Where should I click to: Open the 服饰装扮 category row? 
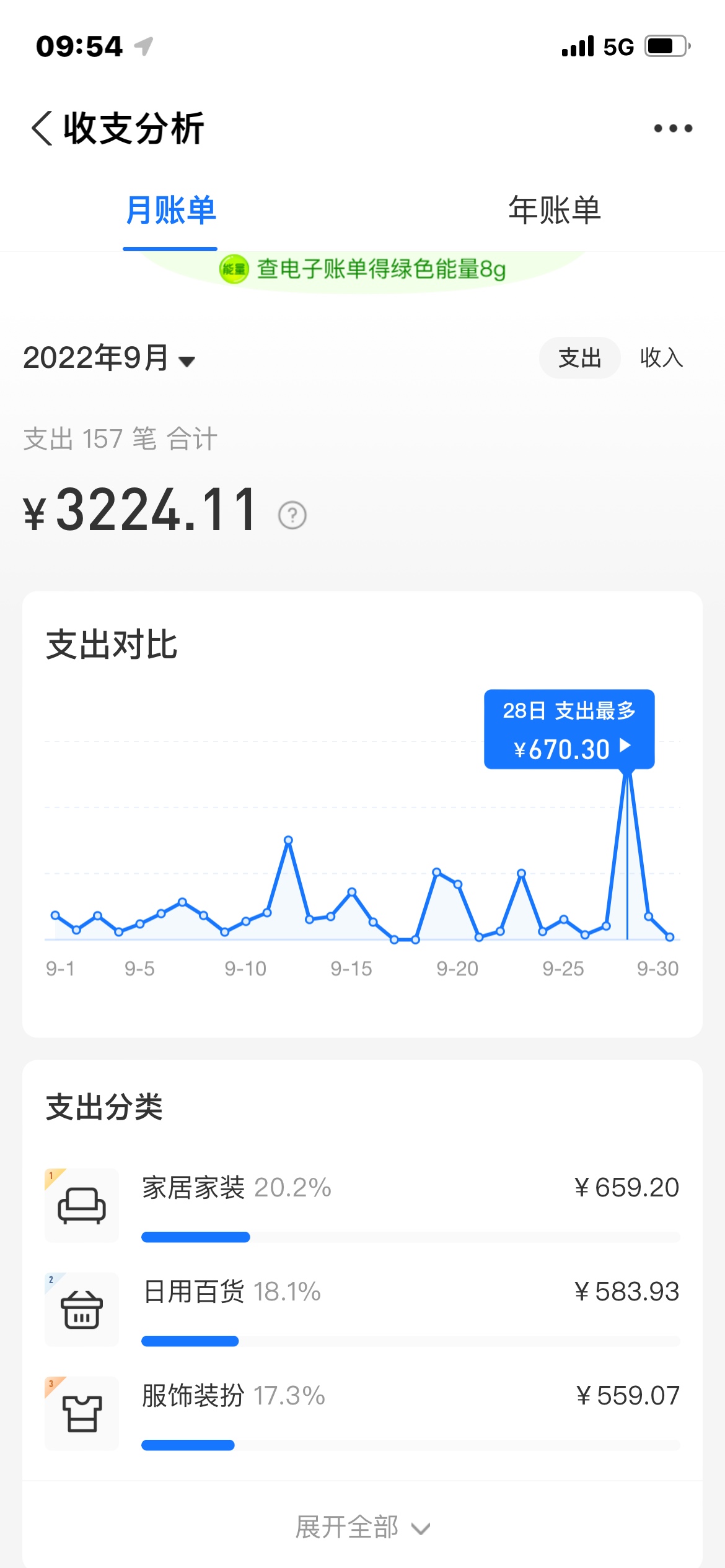(x=362, y=1413)
